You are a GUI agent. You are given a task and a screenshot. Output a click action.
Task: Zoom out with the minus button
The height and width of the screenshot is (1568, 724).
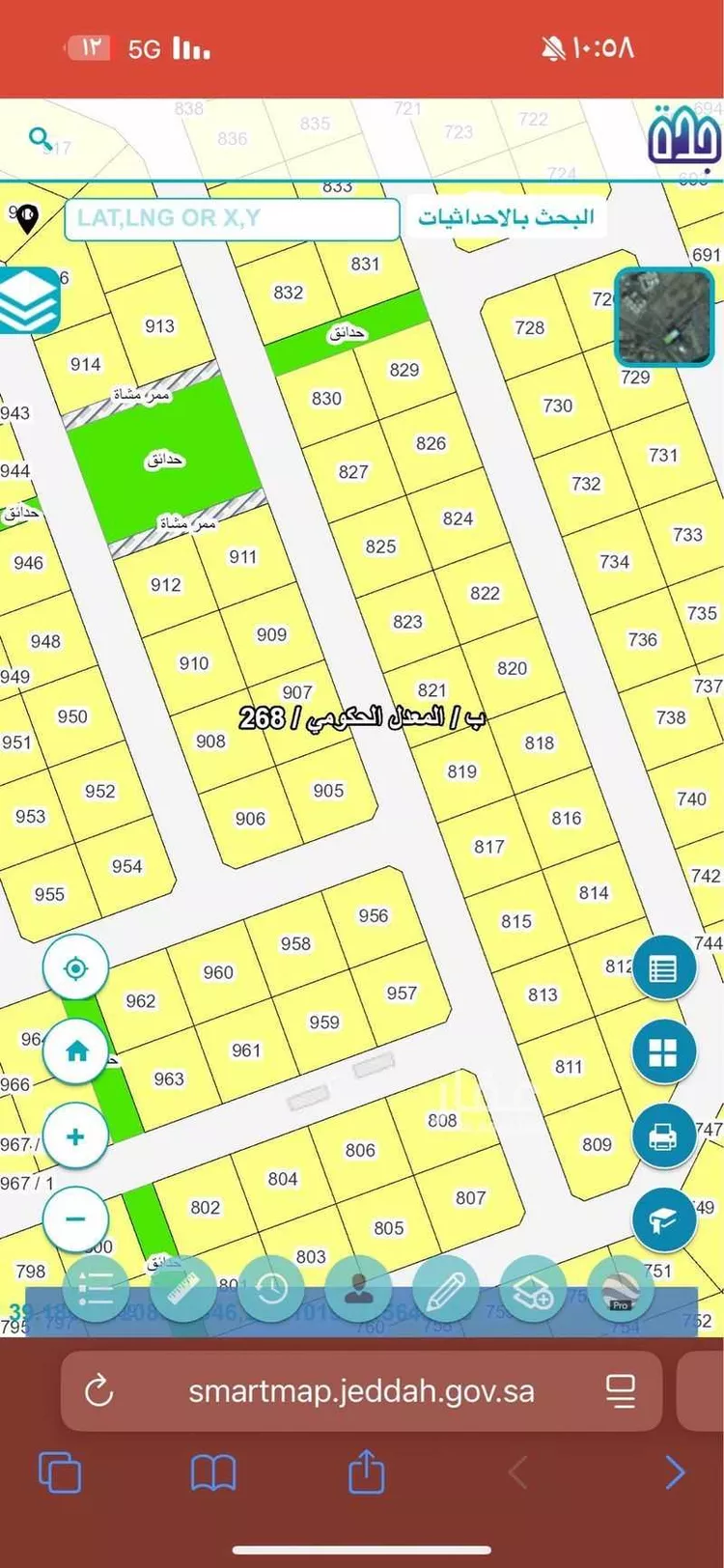tap(75, 1219)
